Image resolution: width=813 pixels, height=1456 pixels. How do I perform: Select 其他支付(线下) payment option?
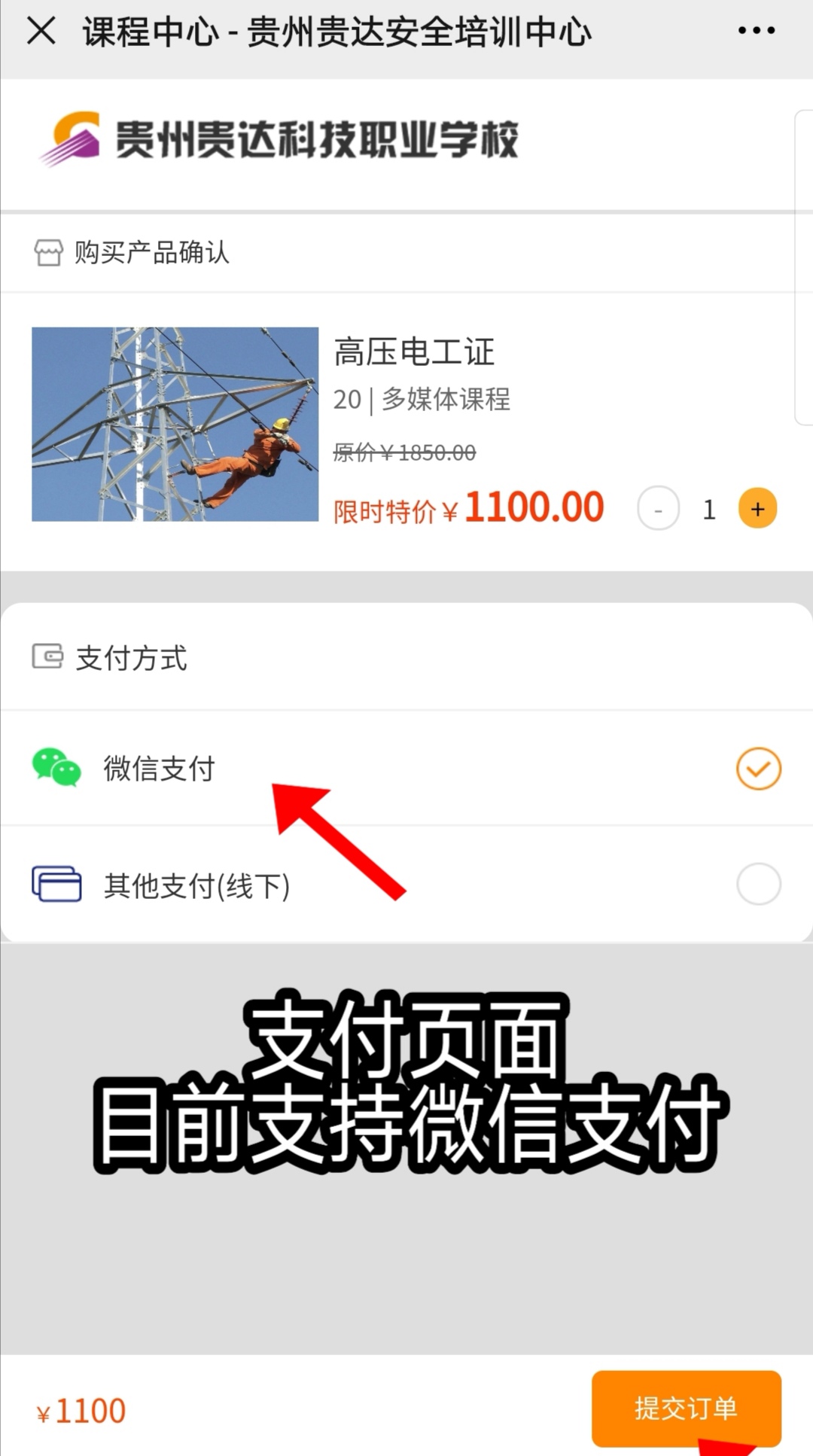758,884
